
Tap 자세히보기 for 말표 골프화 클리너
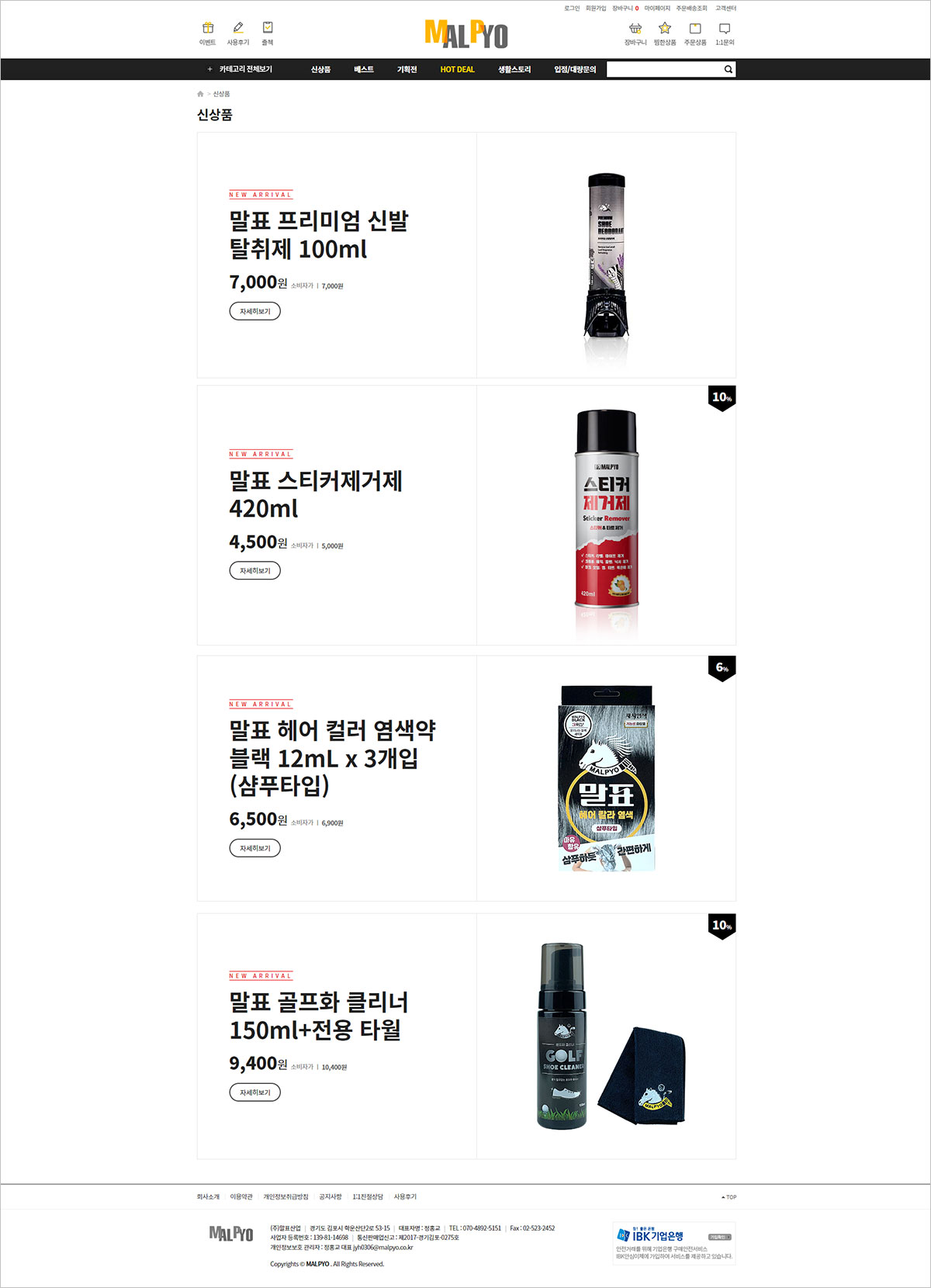pyautogui.click(x=254, y=1092)
